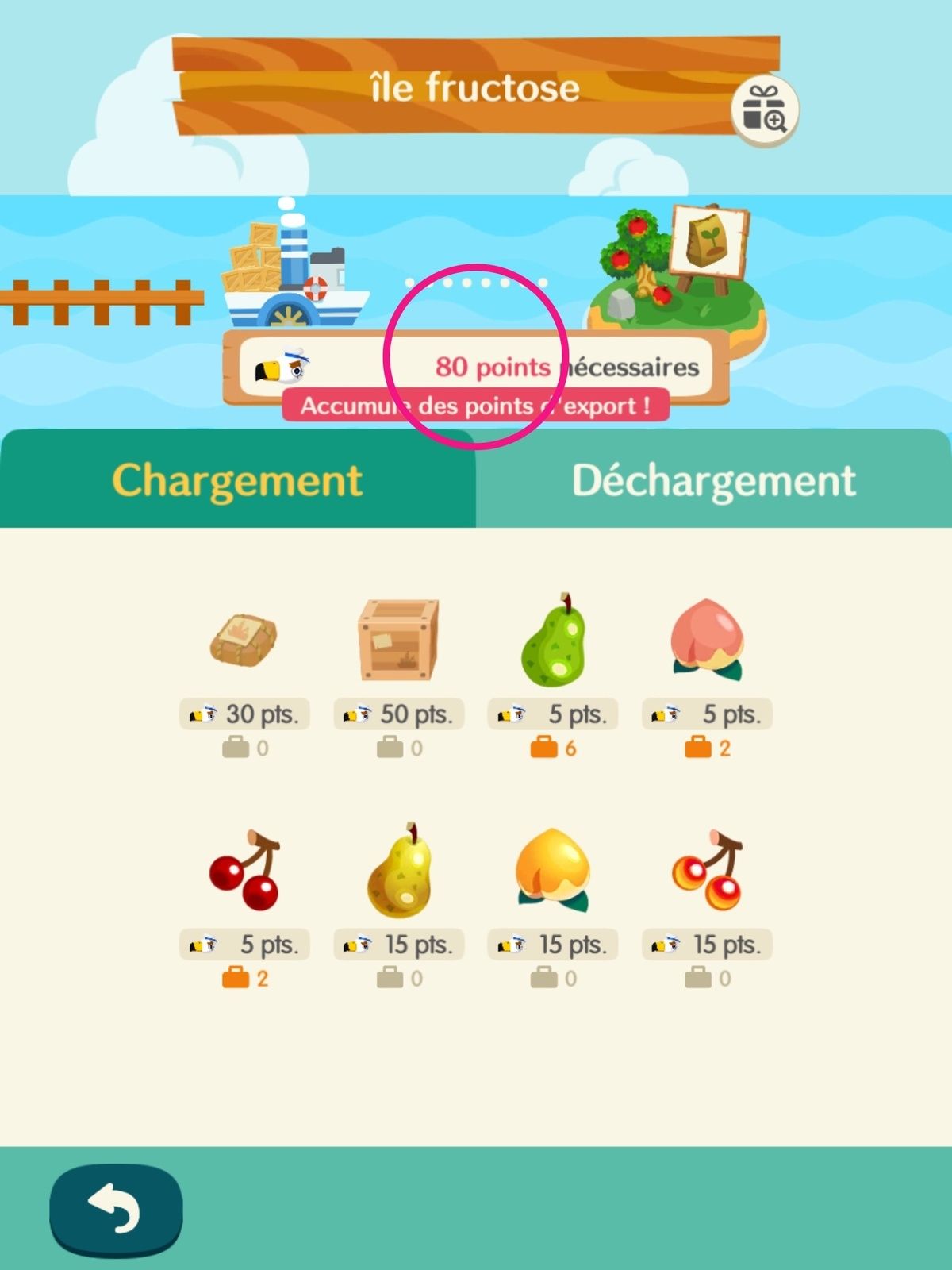This screenshot has width=952, height=1270.
Task: Load the green pear worth 5 pts.
Action: pyautogui.click(x=553, y=640)
